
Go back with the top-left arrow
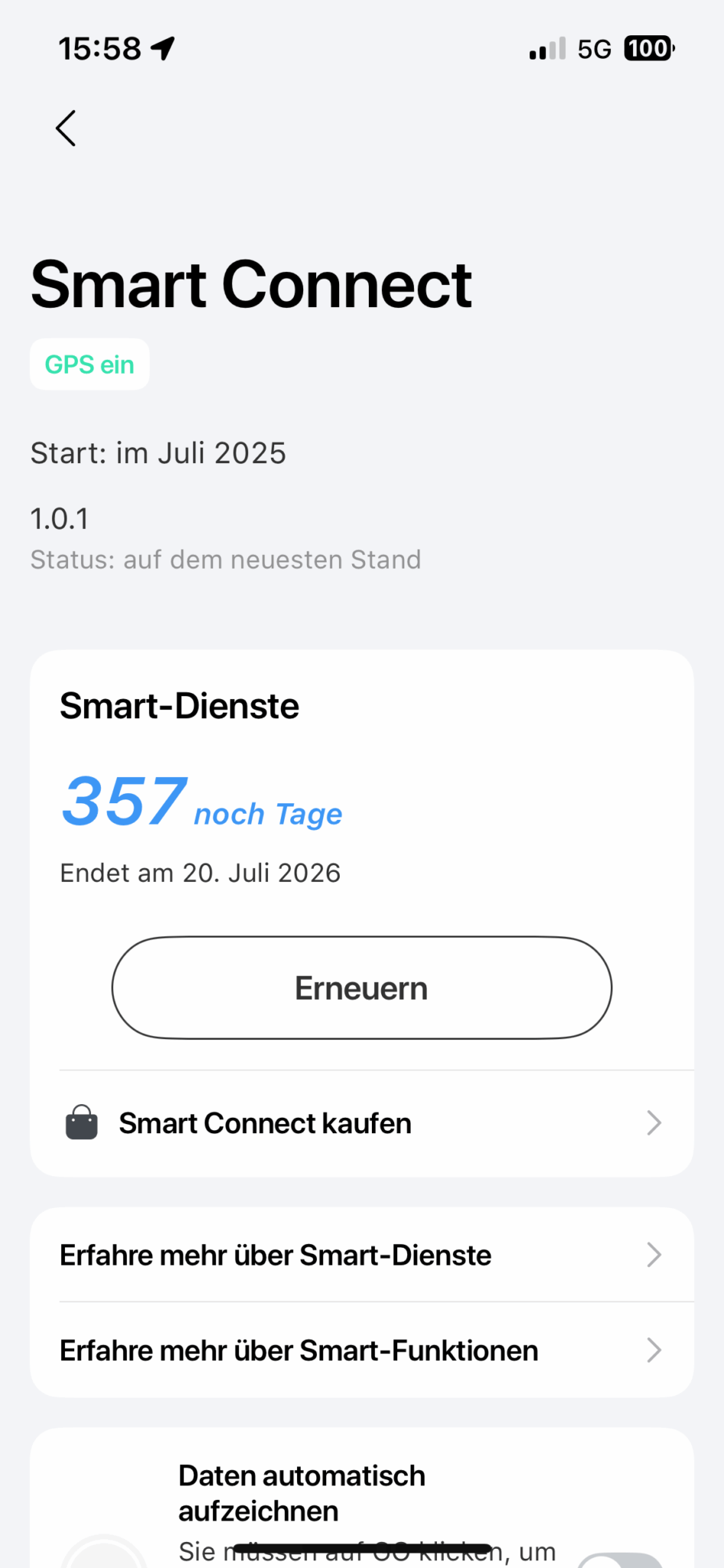(66, 128)
